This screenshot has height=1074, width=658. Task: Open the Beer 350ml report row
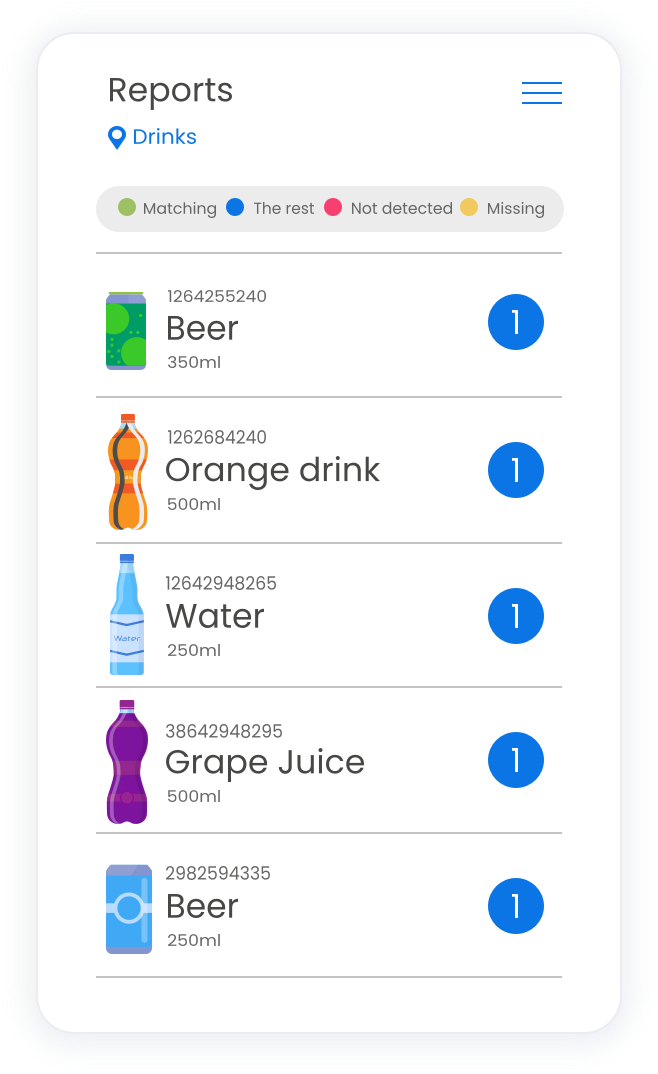[329, 325]
